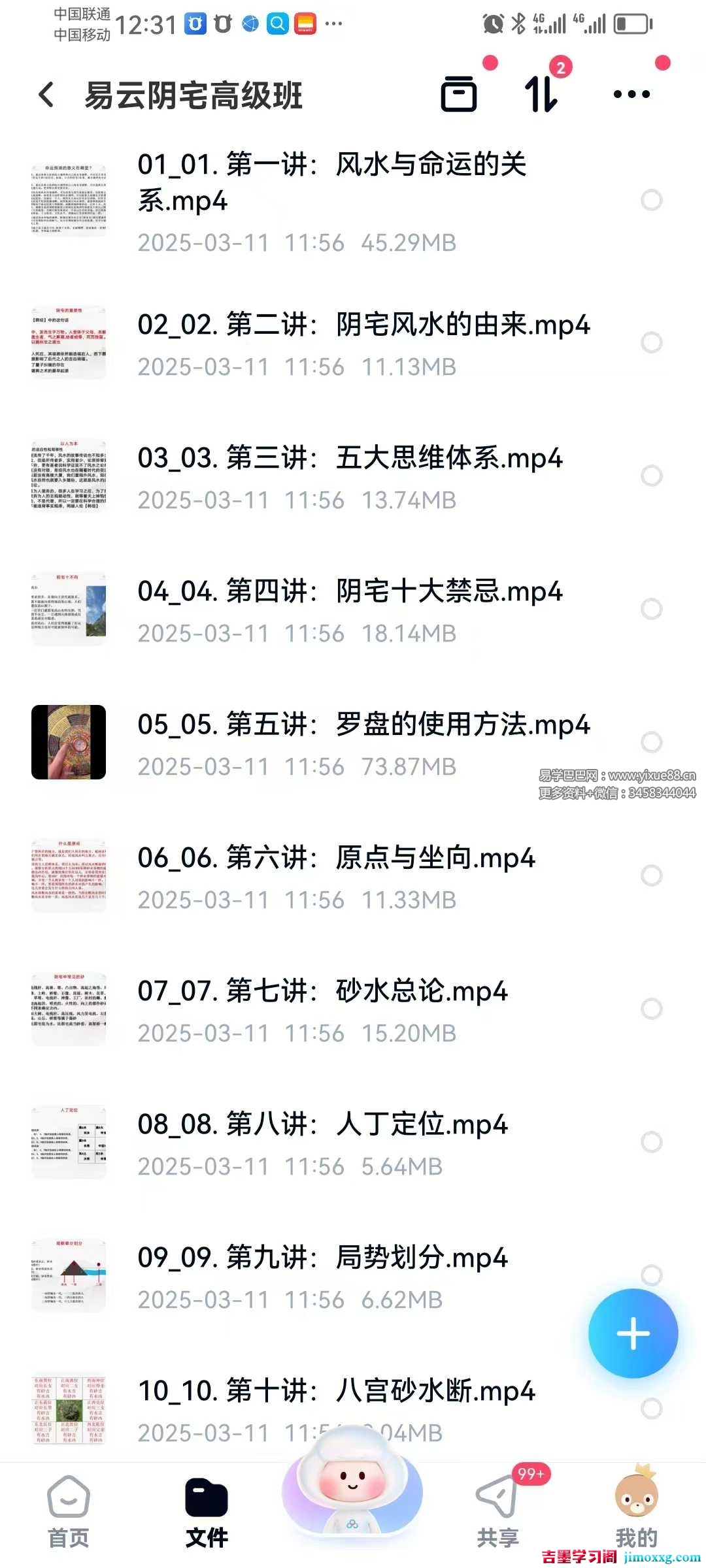706x1568 pixels.
Task: Tick the circle next to 第四讲：阴宅十大禁忌
Action: point(651,609)
